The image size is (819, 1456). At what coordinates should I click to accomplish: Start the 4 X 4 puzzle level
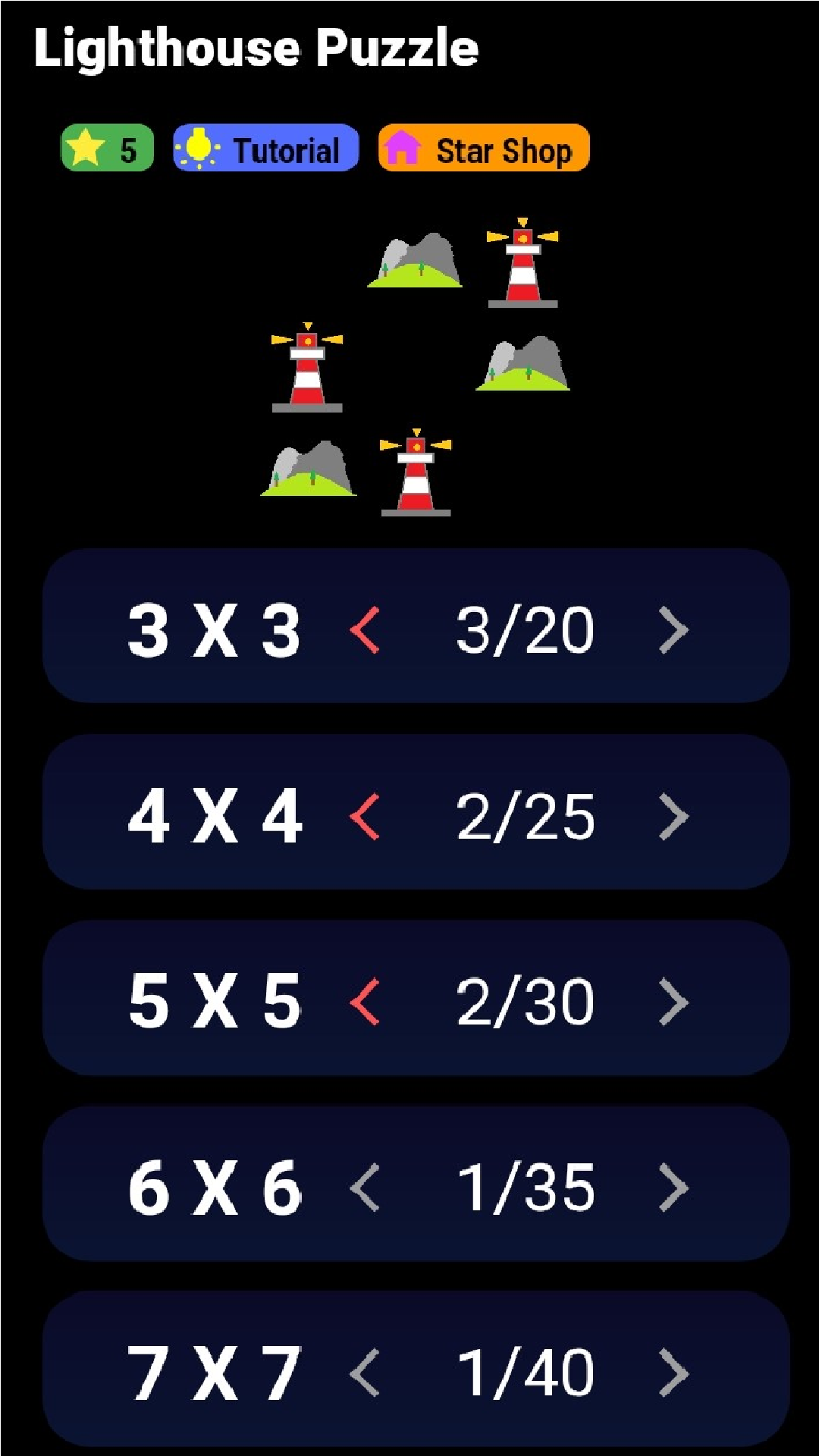(x=214, y=816)
